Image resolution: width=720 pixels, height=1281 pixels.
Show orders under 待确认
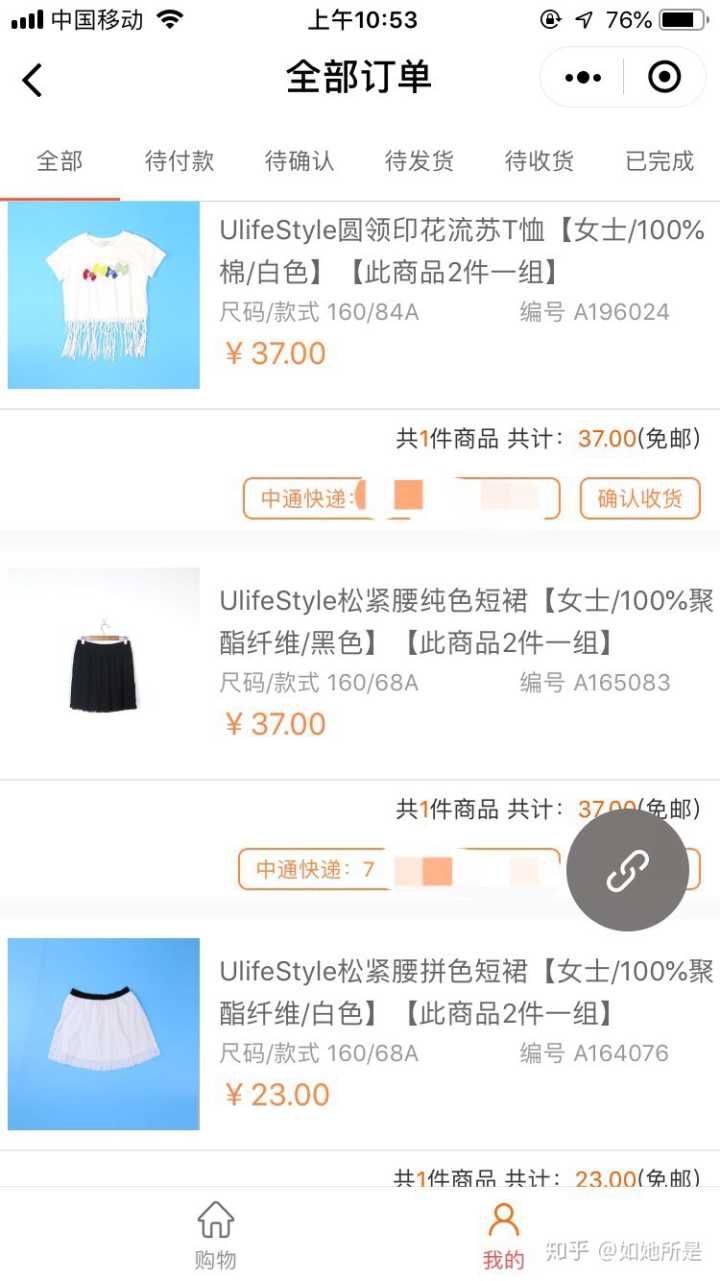(x=300, y=161)
